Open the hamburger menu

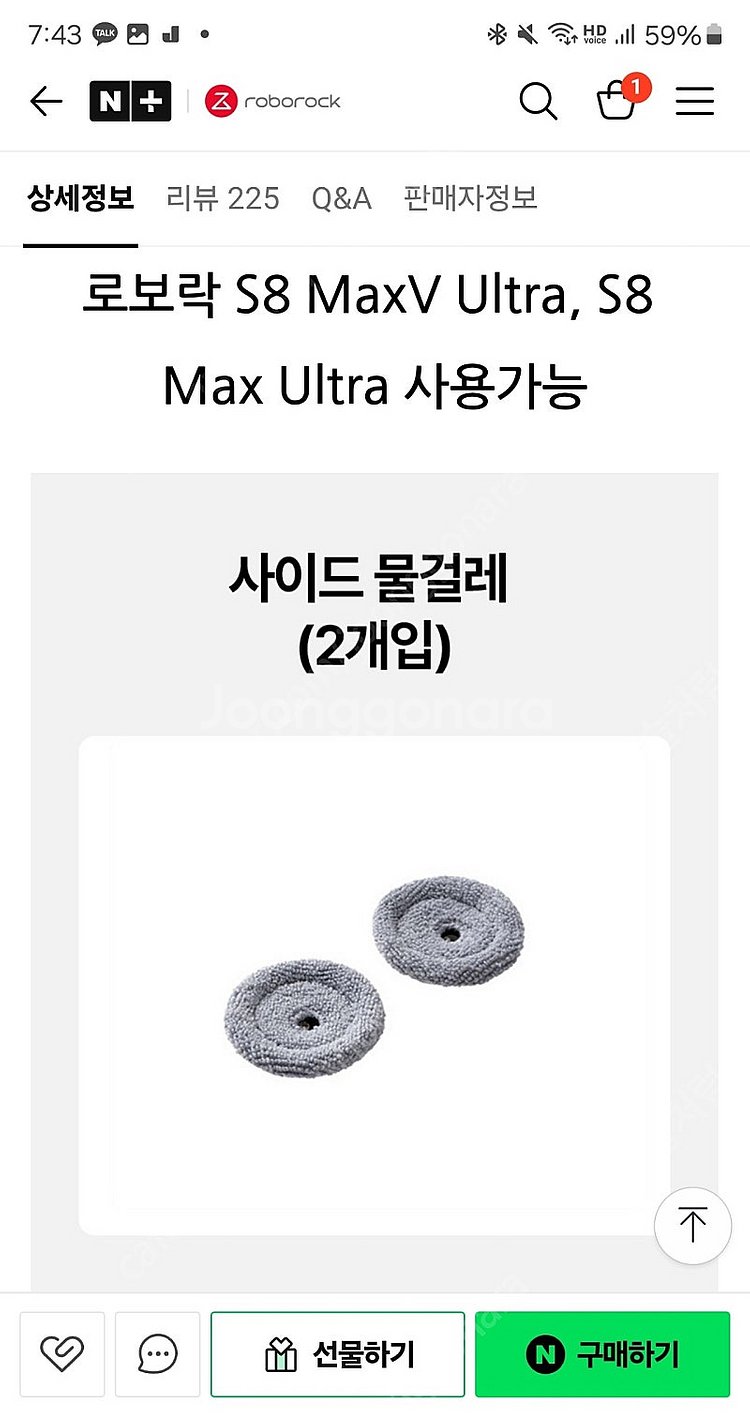click(x=694, y=101)
